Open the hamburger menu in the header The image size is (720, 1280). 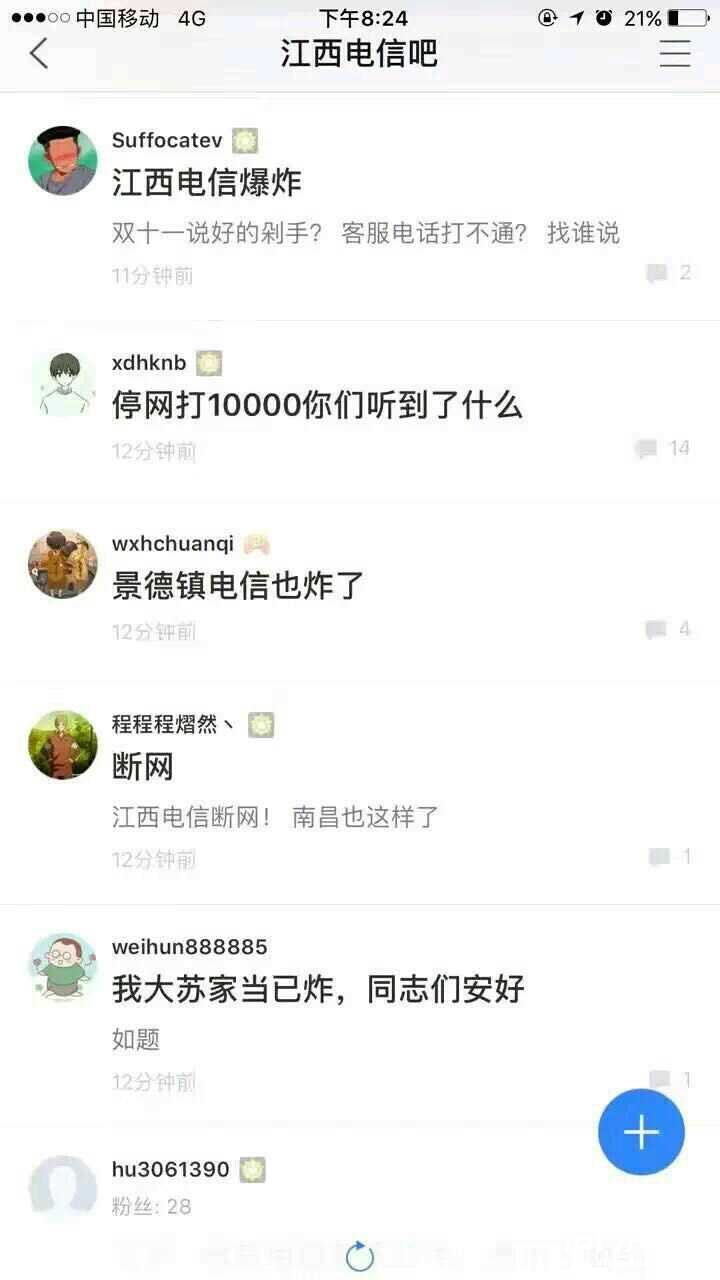[675, 53]
